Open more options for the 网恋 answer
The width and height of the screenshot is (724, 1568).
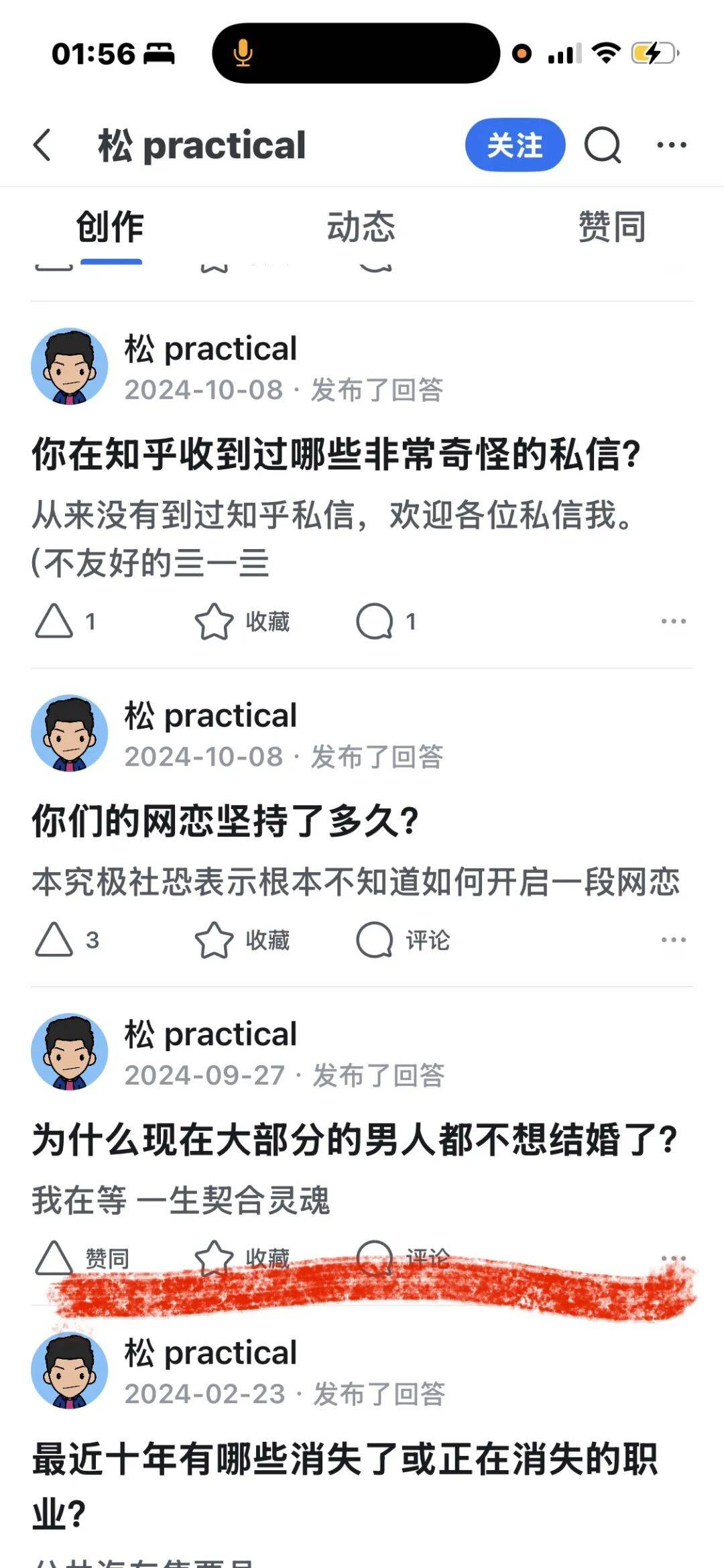(673, 939)
